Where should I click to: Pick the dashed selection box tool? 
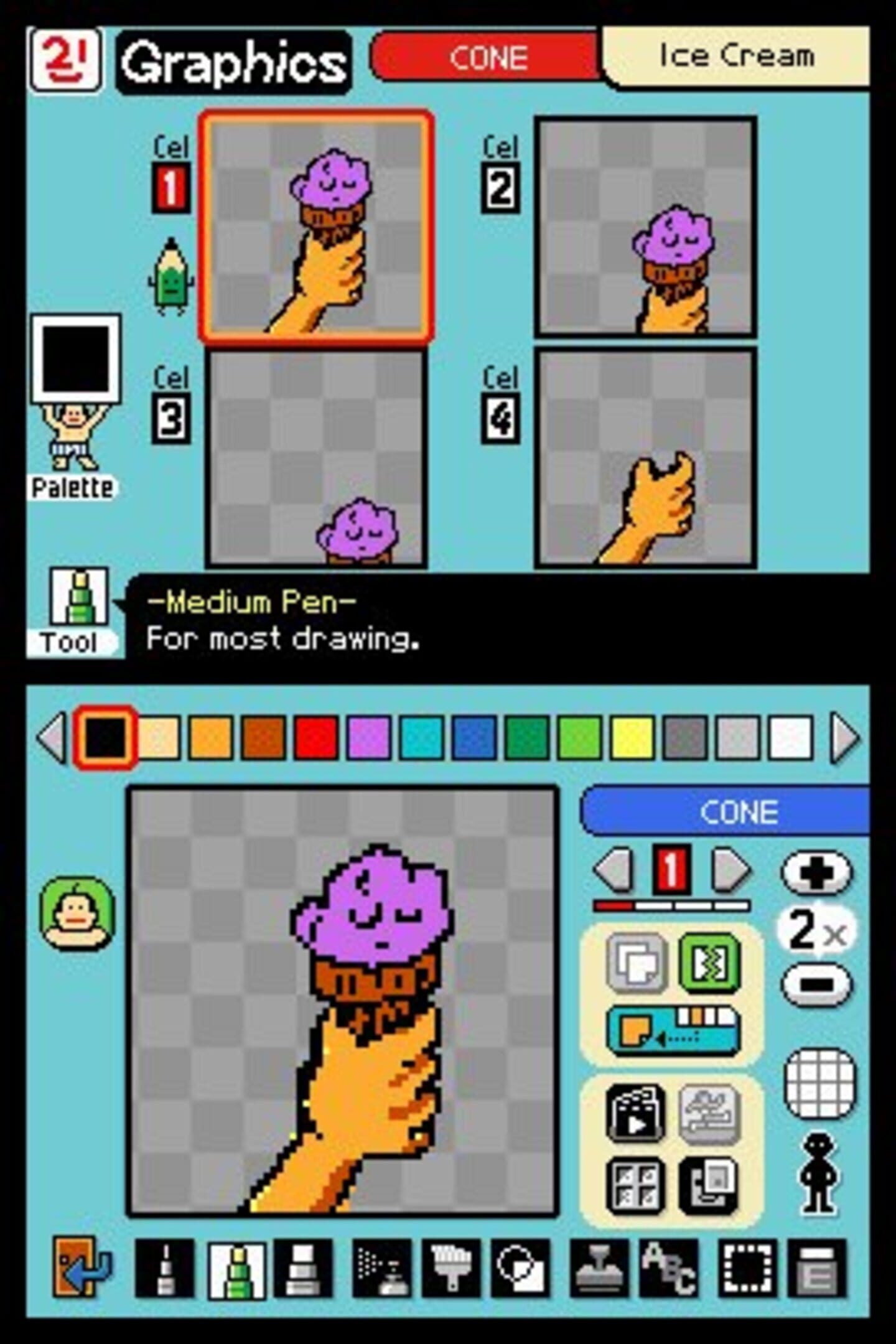pyautogui.click(x=747, y=1269)
